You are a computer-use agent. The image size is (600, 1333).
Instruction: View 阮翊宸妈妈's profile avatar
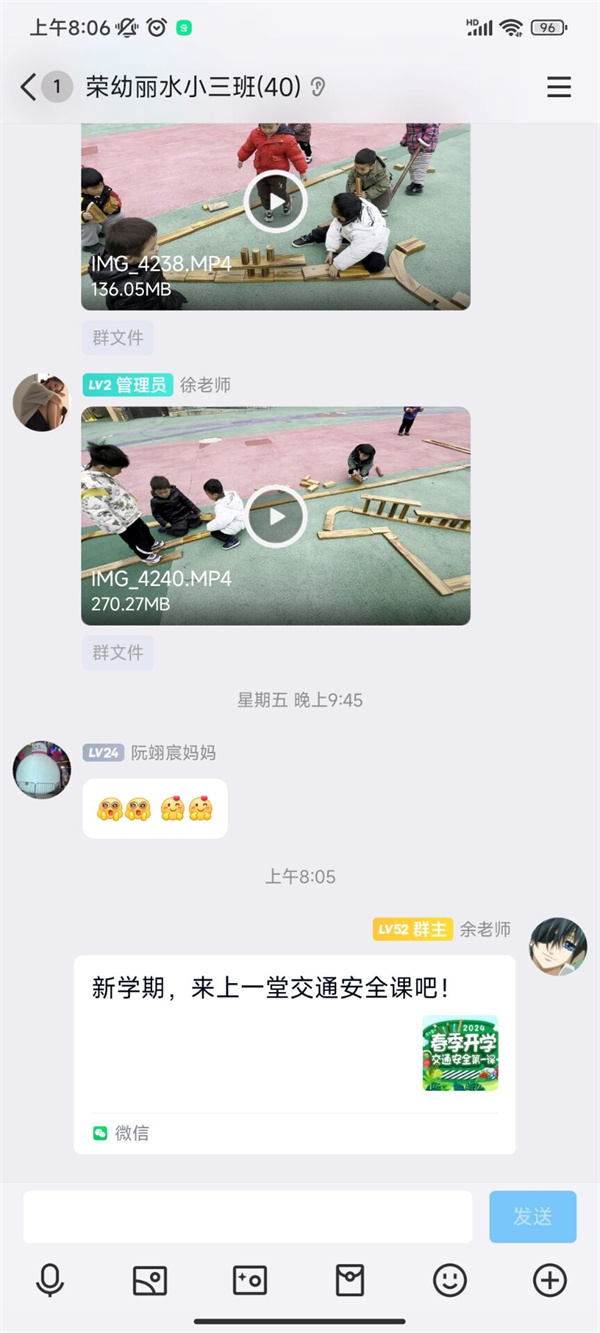point(41,770)
